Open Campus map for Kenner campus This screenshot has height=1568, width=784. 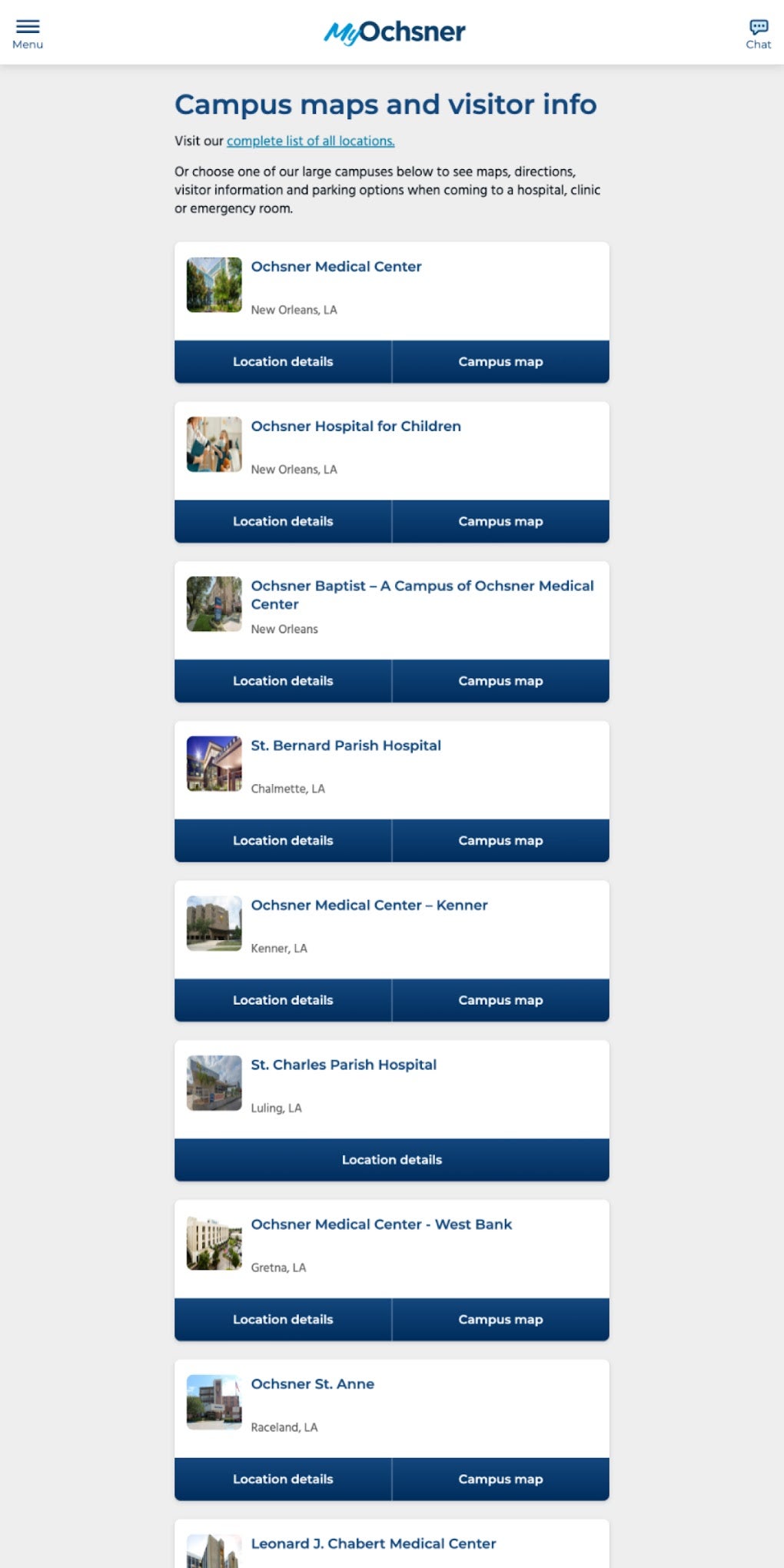[500, 1000]
